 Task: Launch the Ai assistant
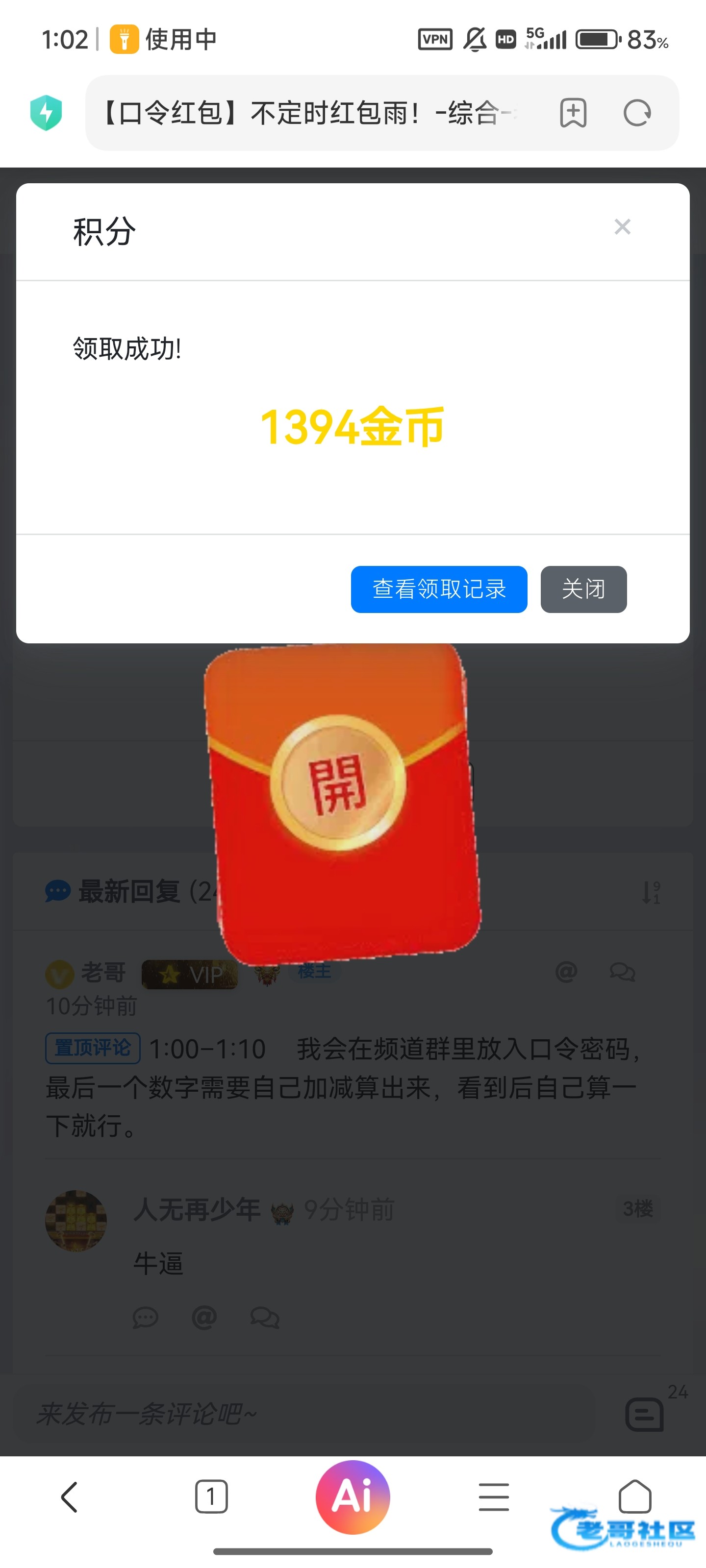tap(353, 1497)
